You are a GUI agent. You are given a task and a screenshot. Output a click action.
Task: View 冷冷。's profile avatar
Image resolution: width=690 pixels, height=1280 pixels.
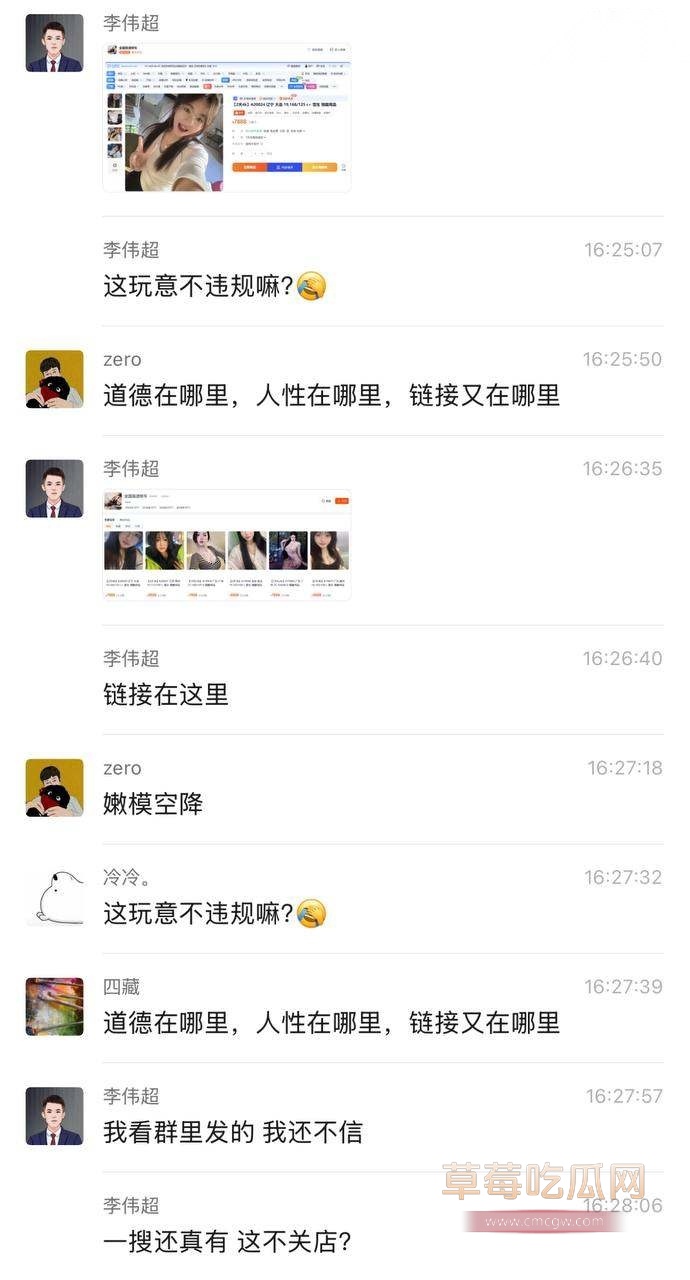click(x=54, y=897)
